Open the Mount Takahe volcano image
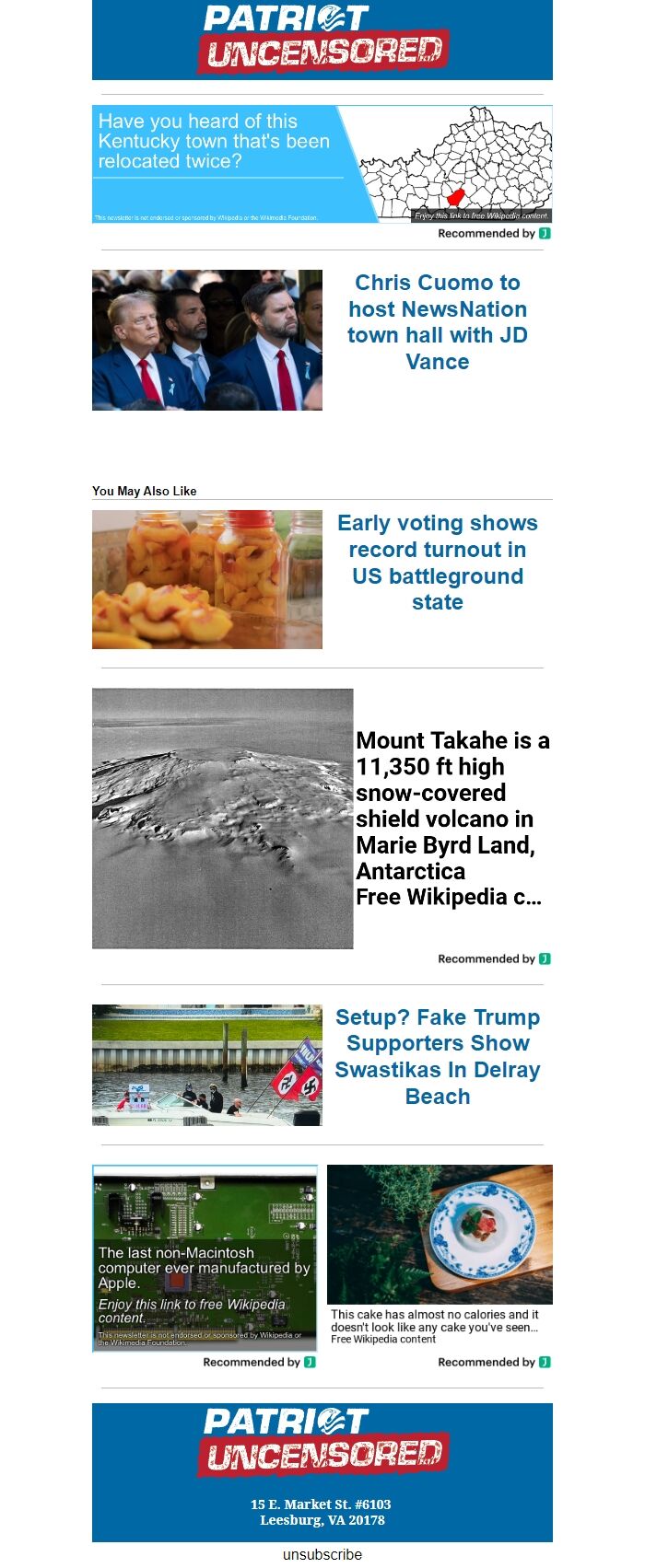This screenshot has width=645, height=1568. 222,819
